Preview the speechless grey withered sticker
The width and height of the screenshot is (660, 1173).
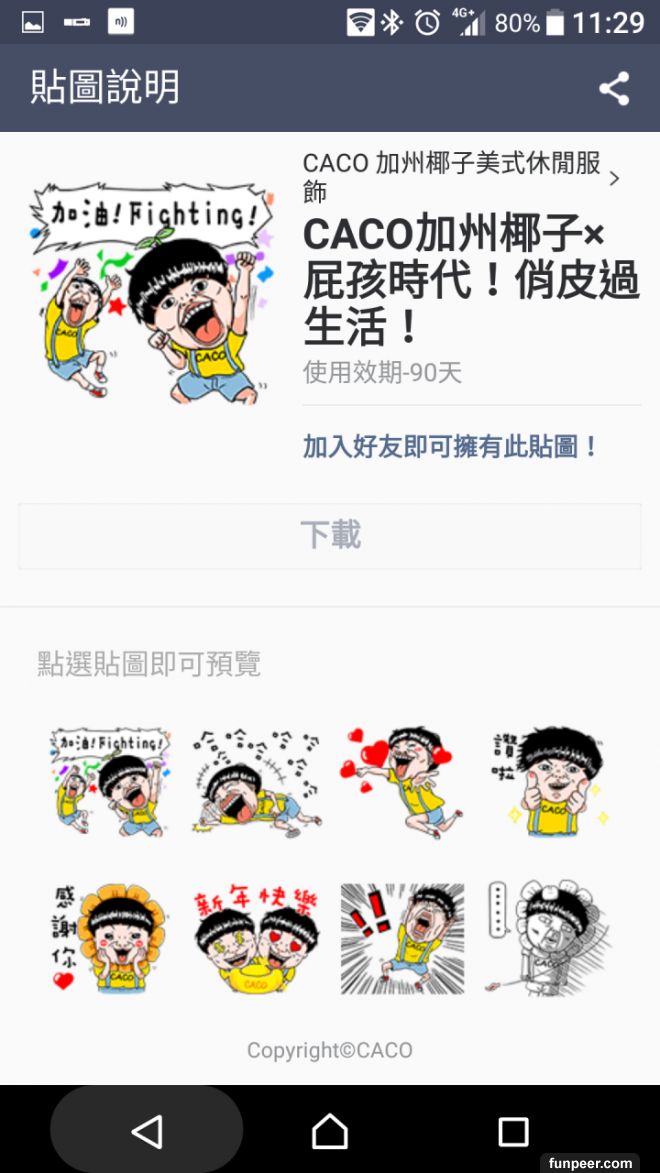(549, 938)
